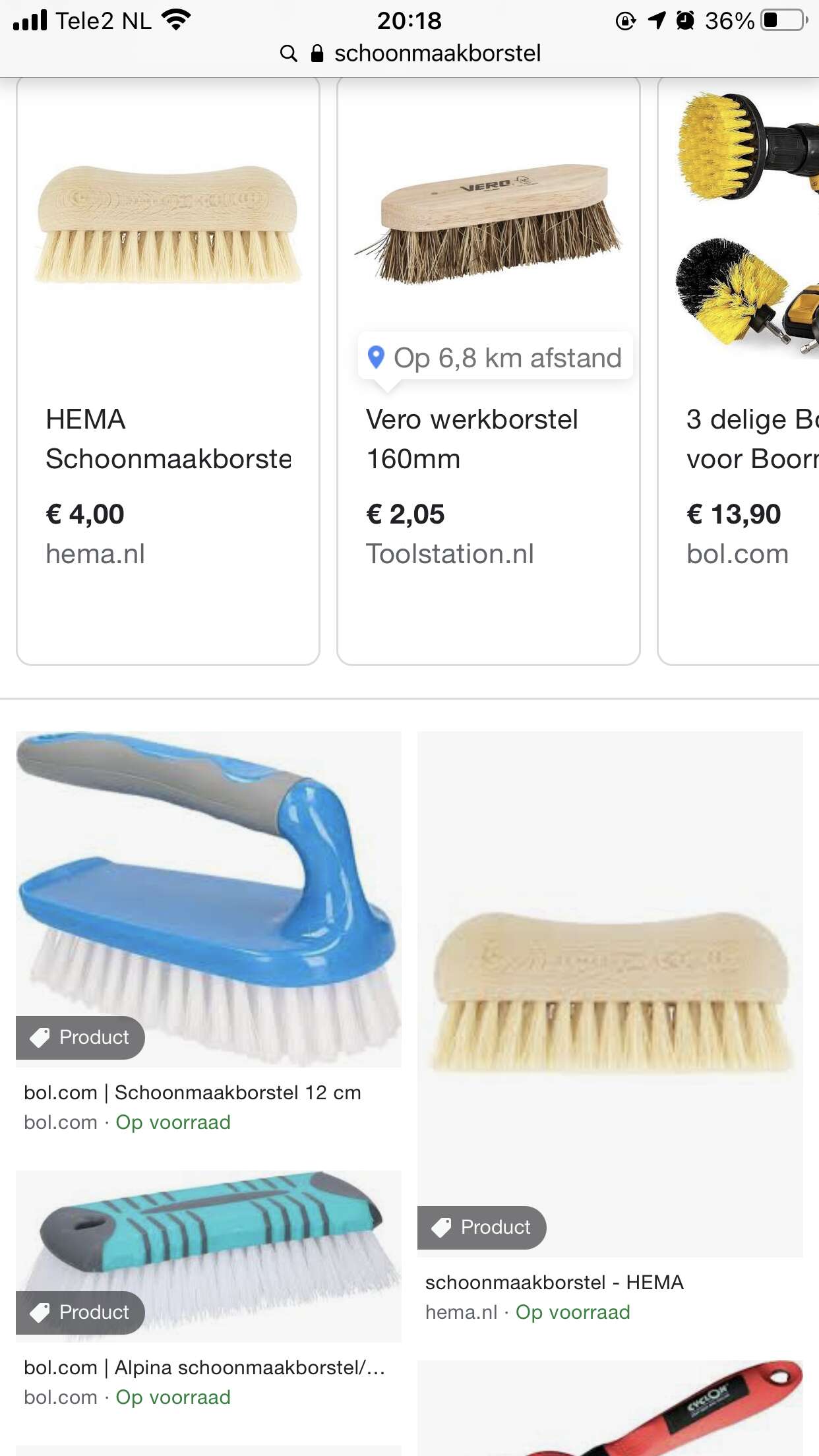Tap the 'Op 6,8 km afstand' location badge
The width and height of the screenshot is (819, 1456).
point(495,358)
